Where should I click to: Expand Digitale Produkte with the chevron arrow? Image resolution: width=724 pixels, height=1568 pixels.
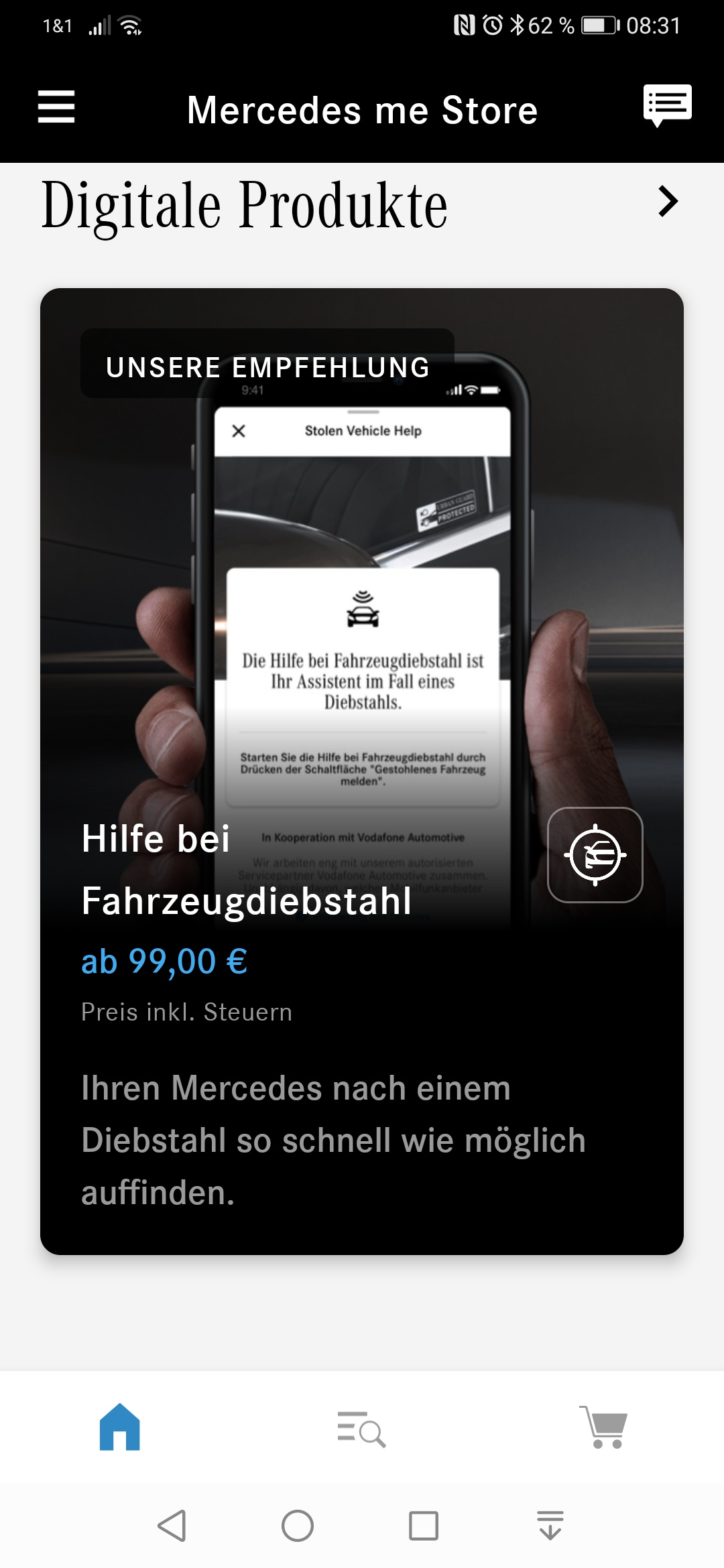[x=668, y=201]
